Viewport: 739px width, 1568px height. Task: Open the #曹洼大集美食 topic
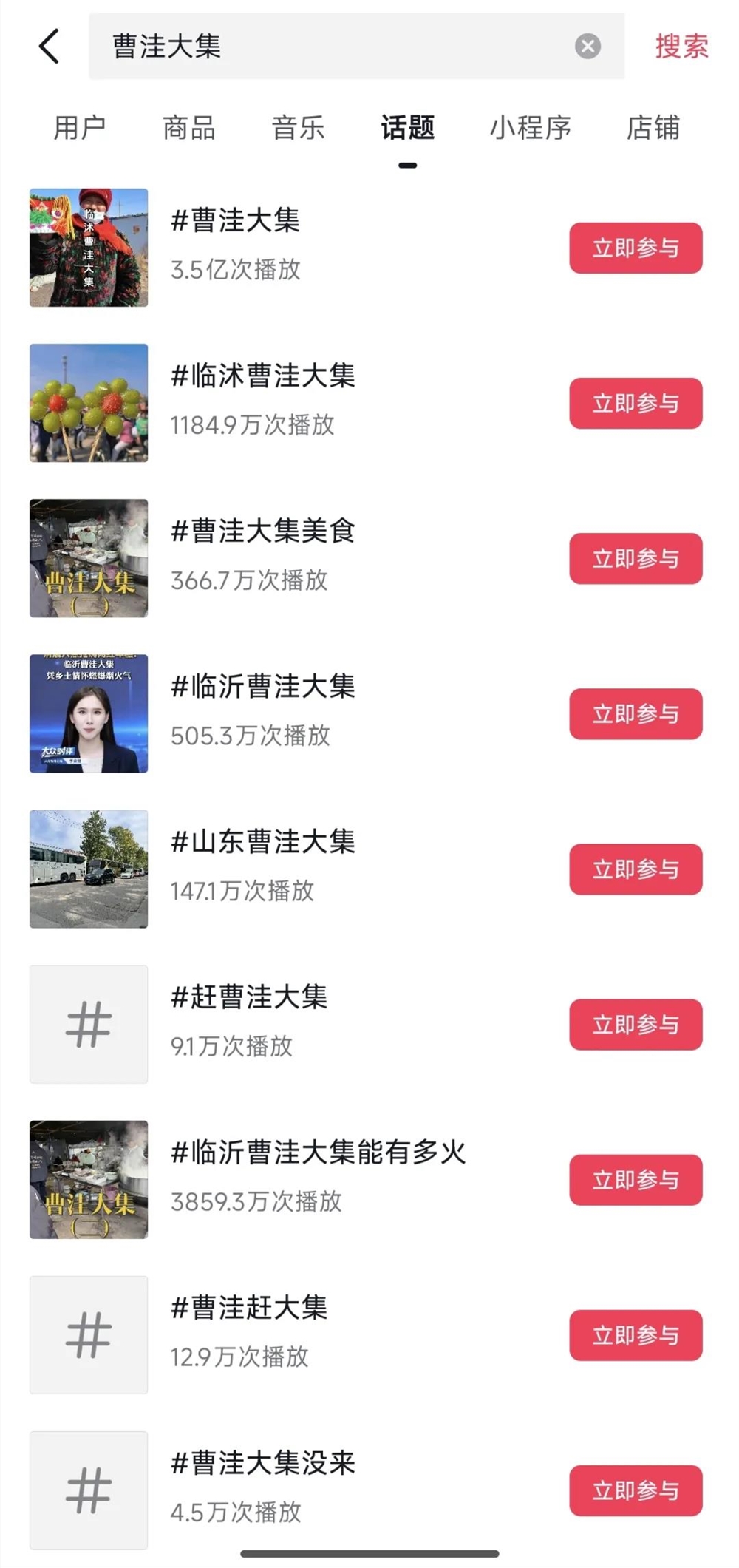click(x=262, y=532)
